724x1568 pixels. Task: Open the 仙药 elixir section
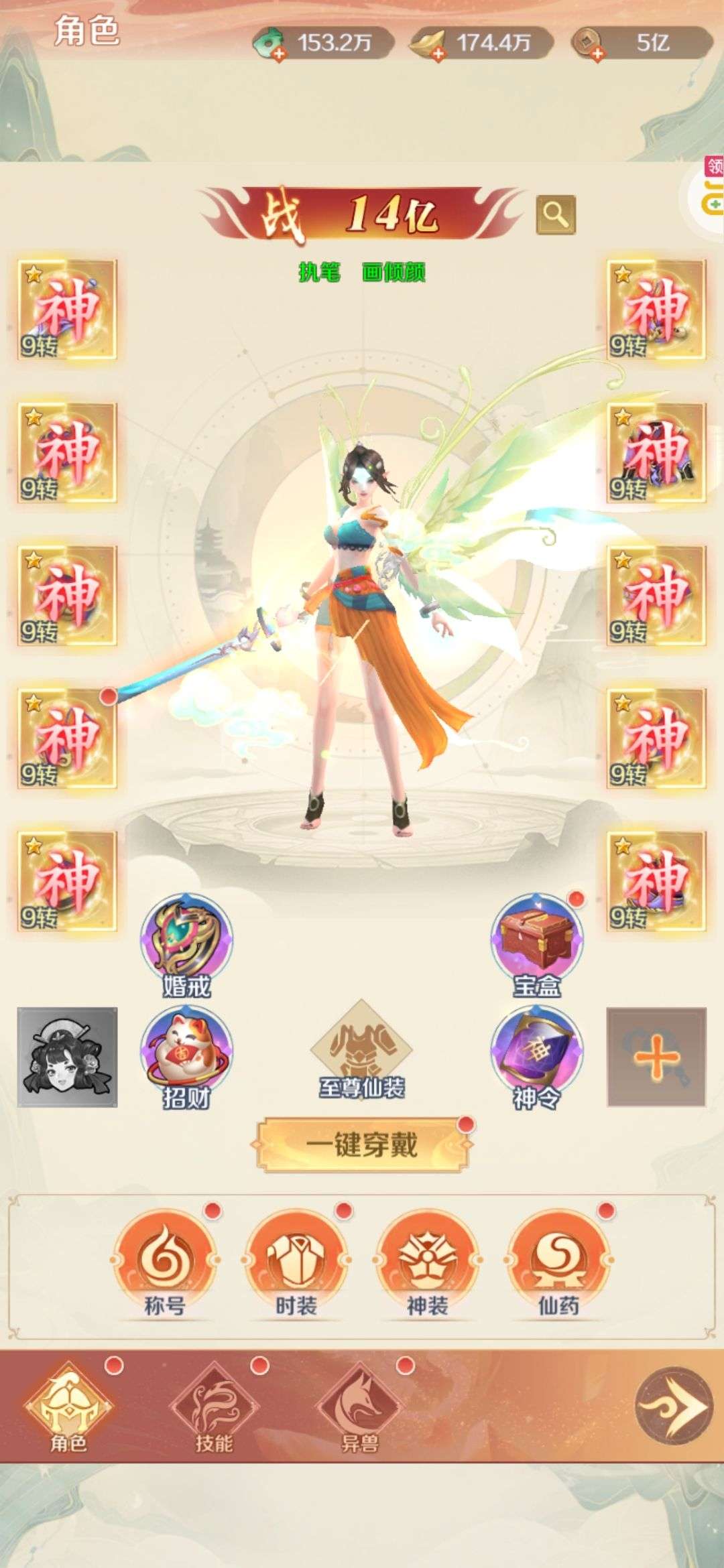pyautogui.click(x=558, y=1264)
